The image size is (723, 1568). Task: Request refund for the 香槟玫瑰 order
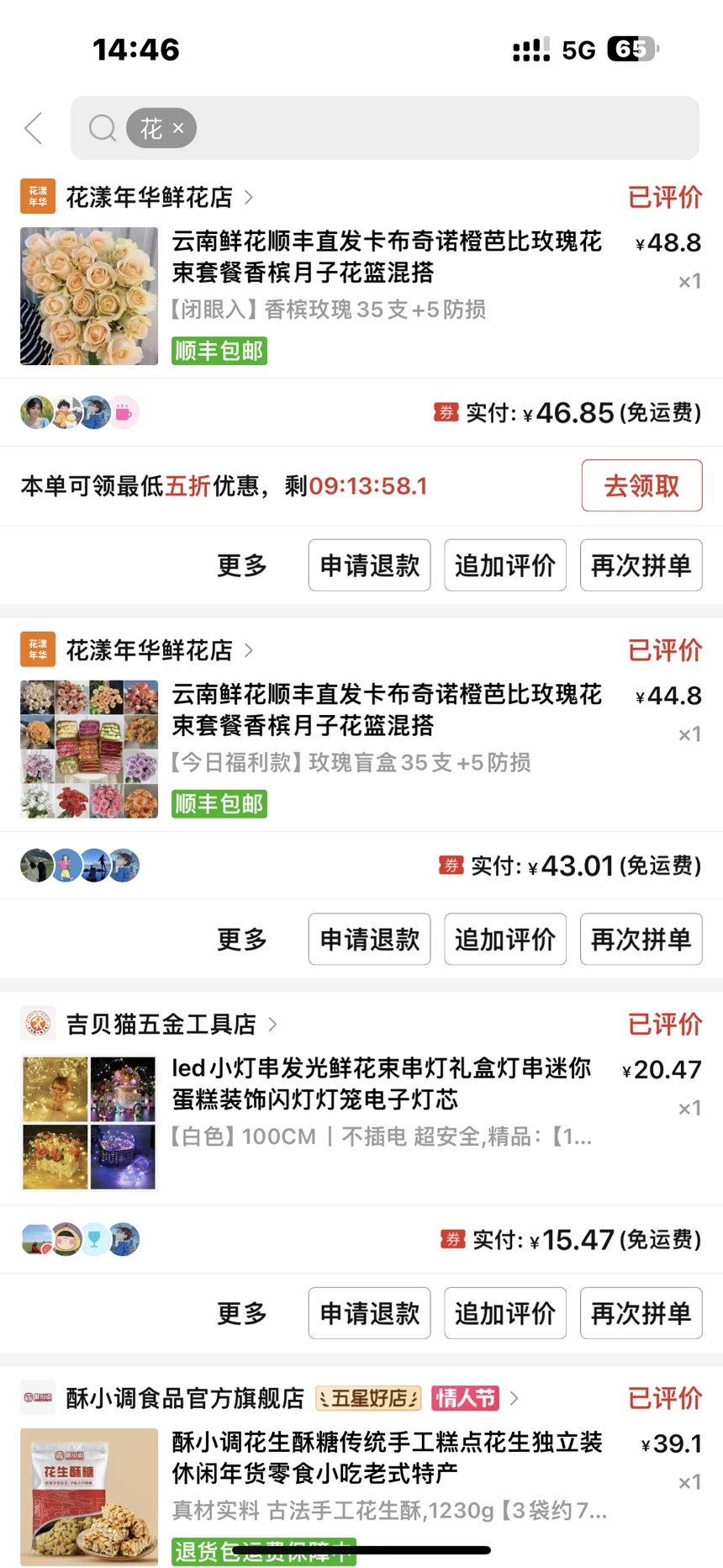click(x=370, y=565)
